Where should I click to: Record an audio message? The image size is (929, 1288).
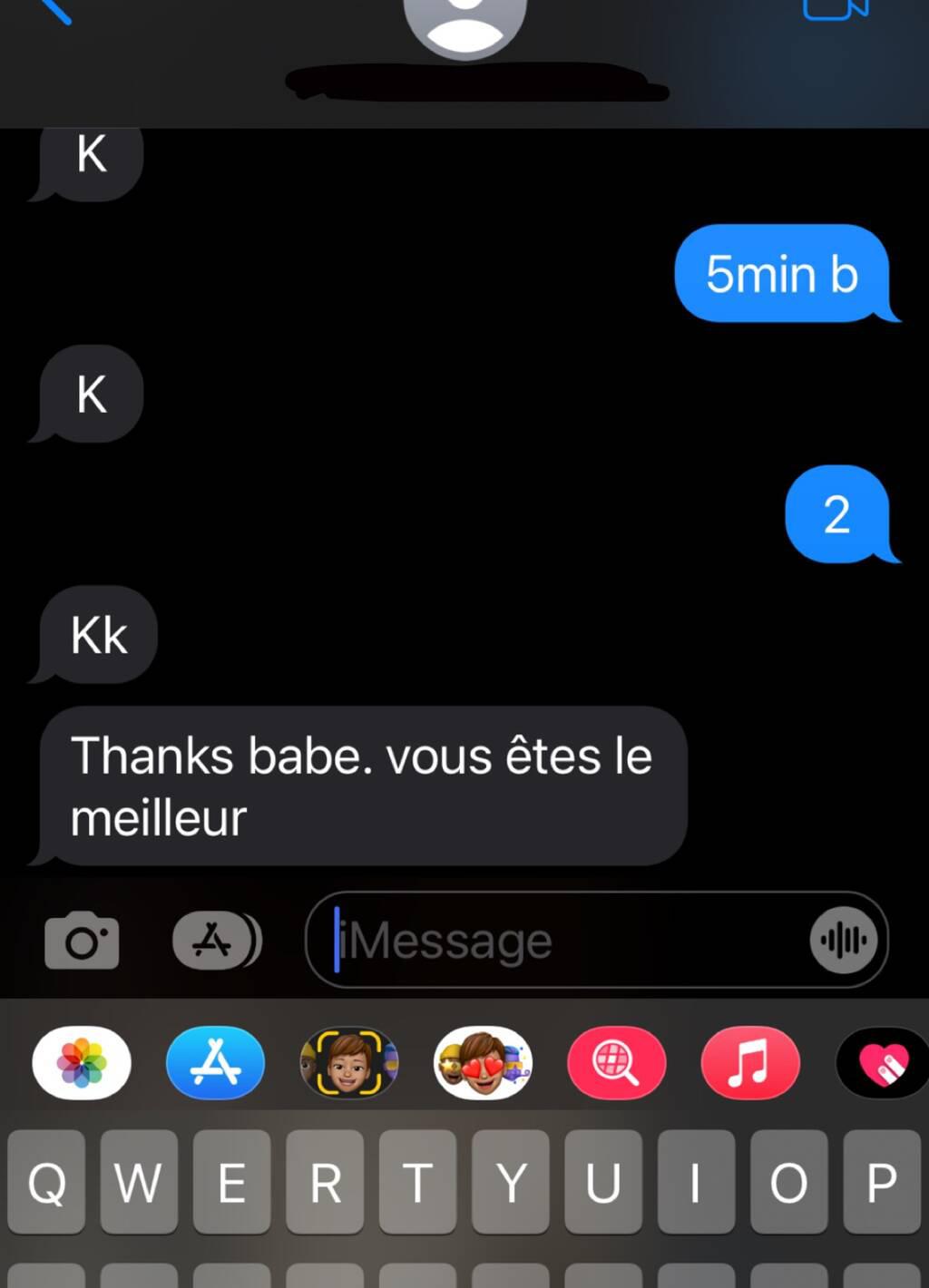tap(843, 941)
